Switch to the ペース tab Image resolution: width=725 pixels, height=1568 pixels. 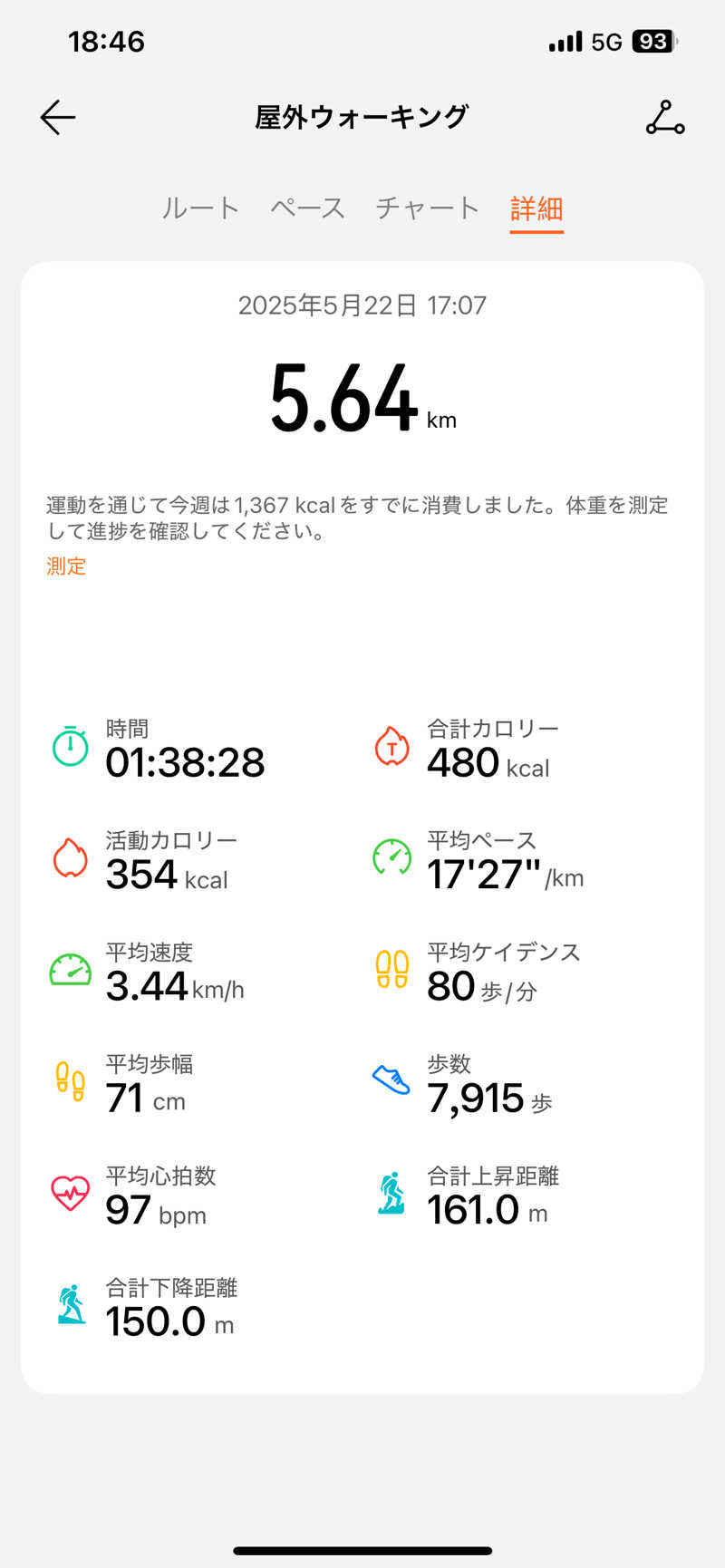click(308, 208)
